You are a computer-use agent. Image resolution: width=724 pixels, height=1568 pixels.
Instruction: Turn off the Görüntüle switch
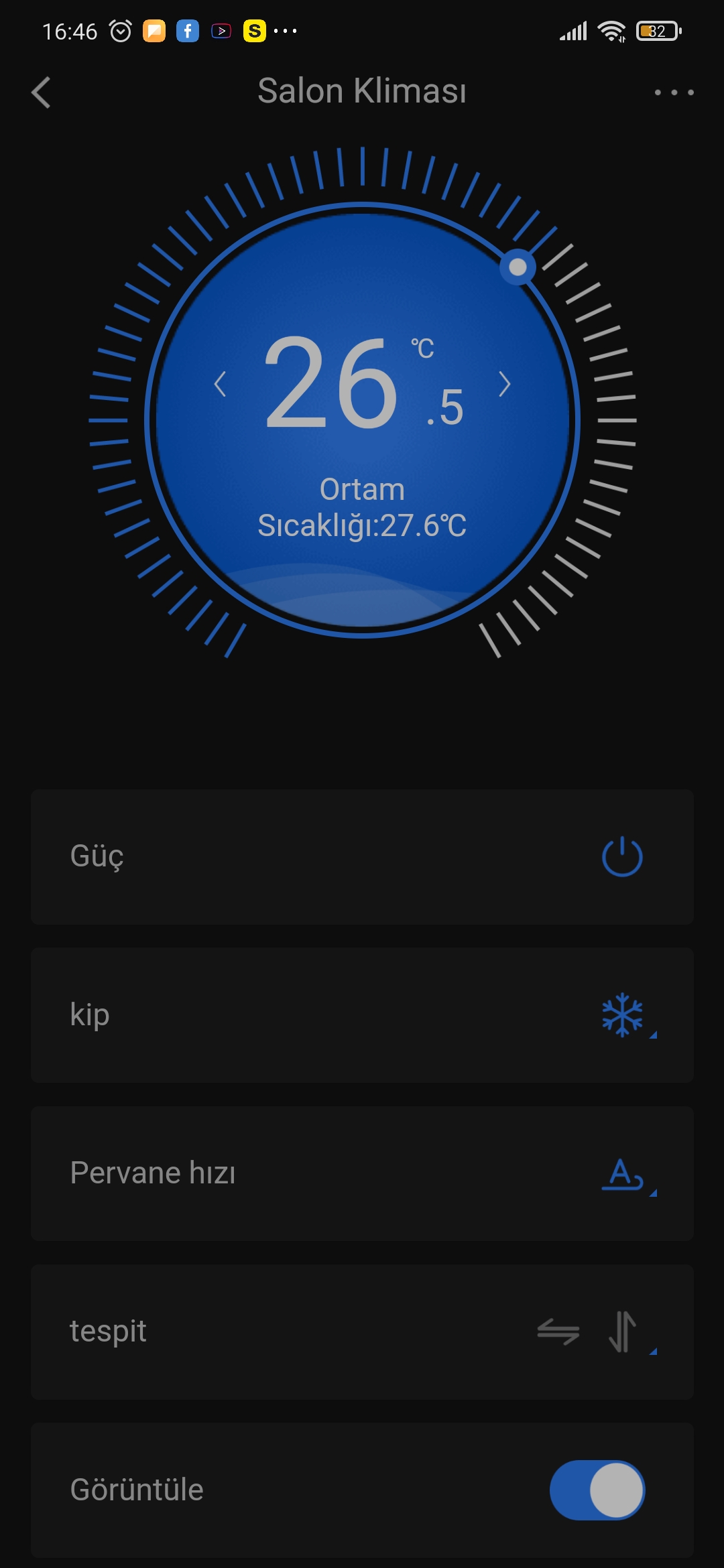597,1490
